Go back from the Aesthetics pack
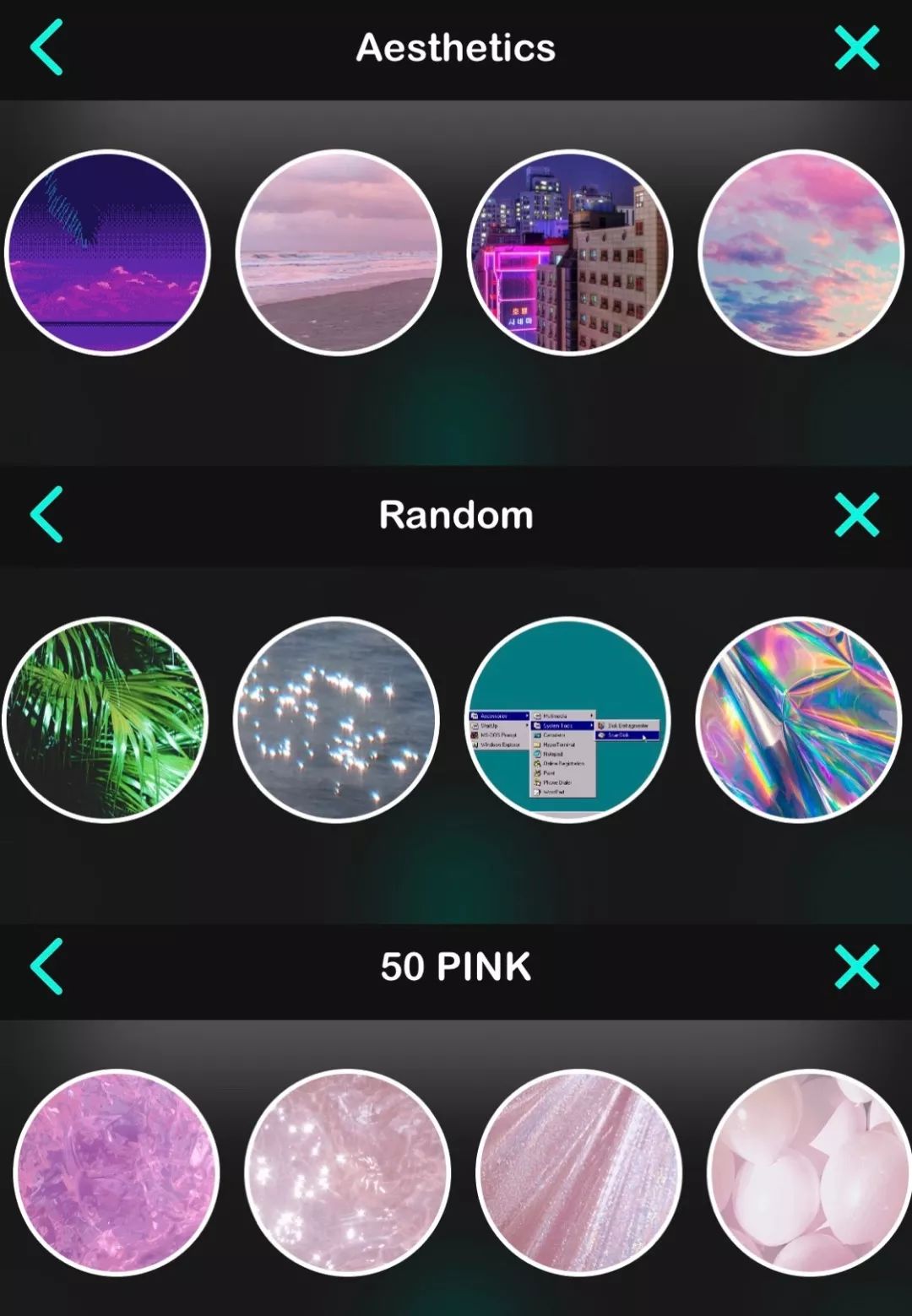Viewport: 912px width, 1316px height. [46, 47]
